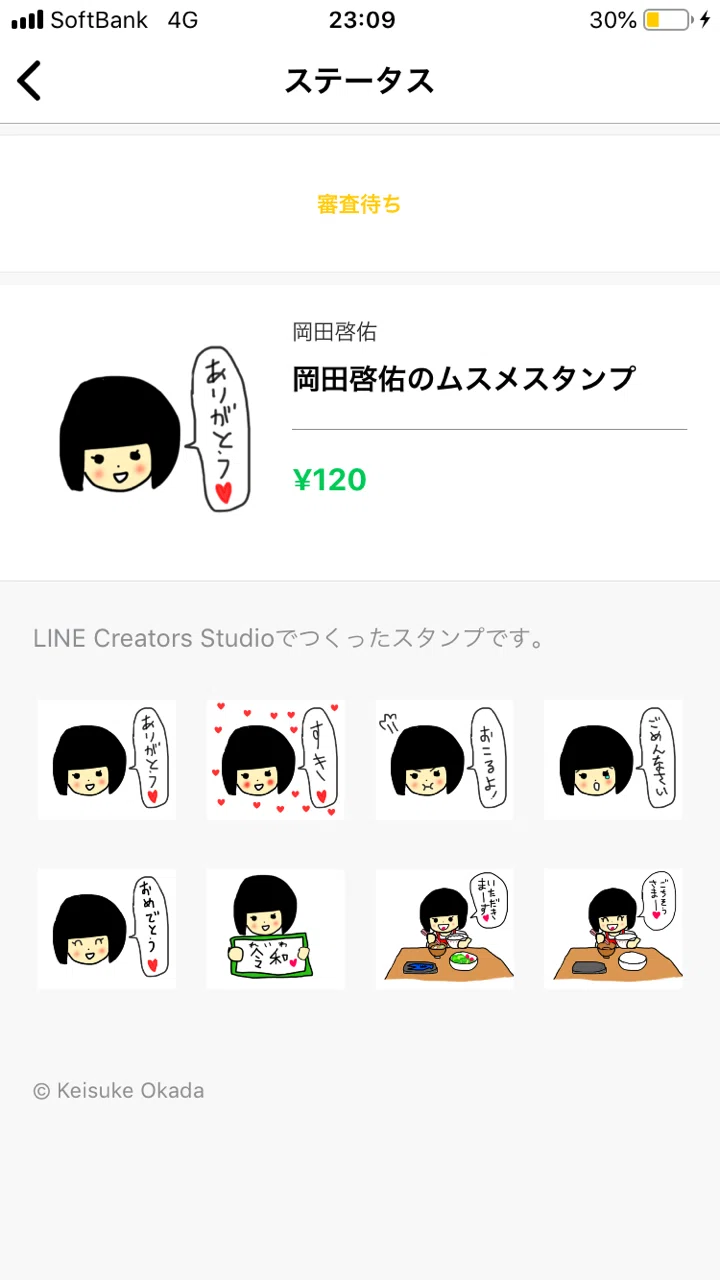
Task: View the いただきます meal sticker
Action: click(x=445, y=929)
